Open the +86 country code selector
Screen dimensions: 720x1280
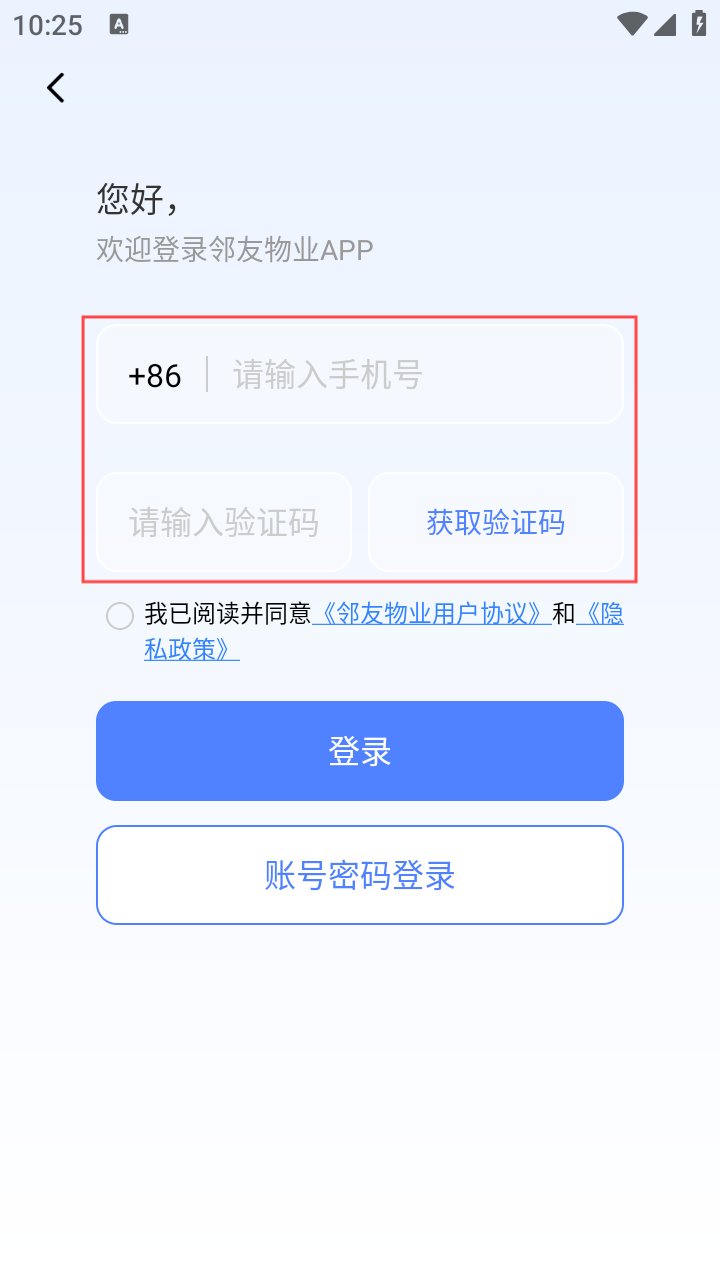point(155,376)
